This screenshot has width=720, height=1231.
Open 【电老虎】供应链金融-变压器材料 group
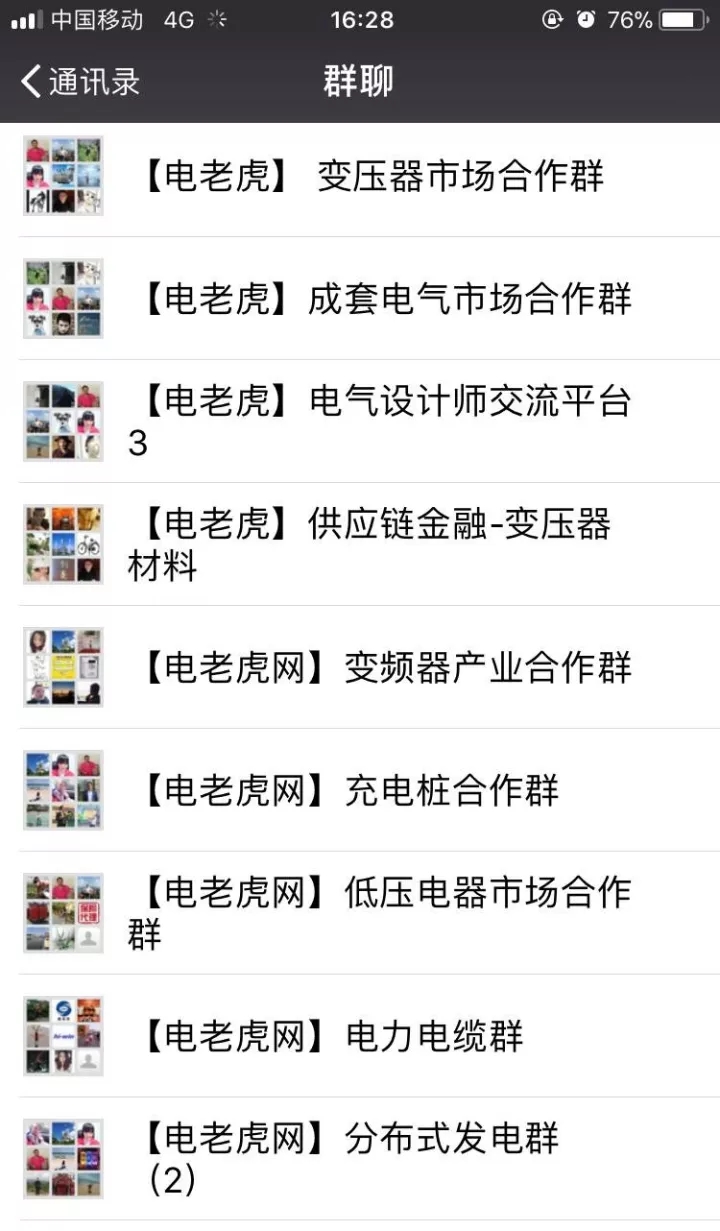pos(370,544)
